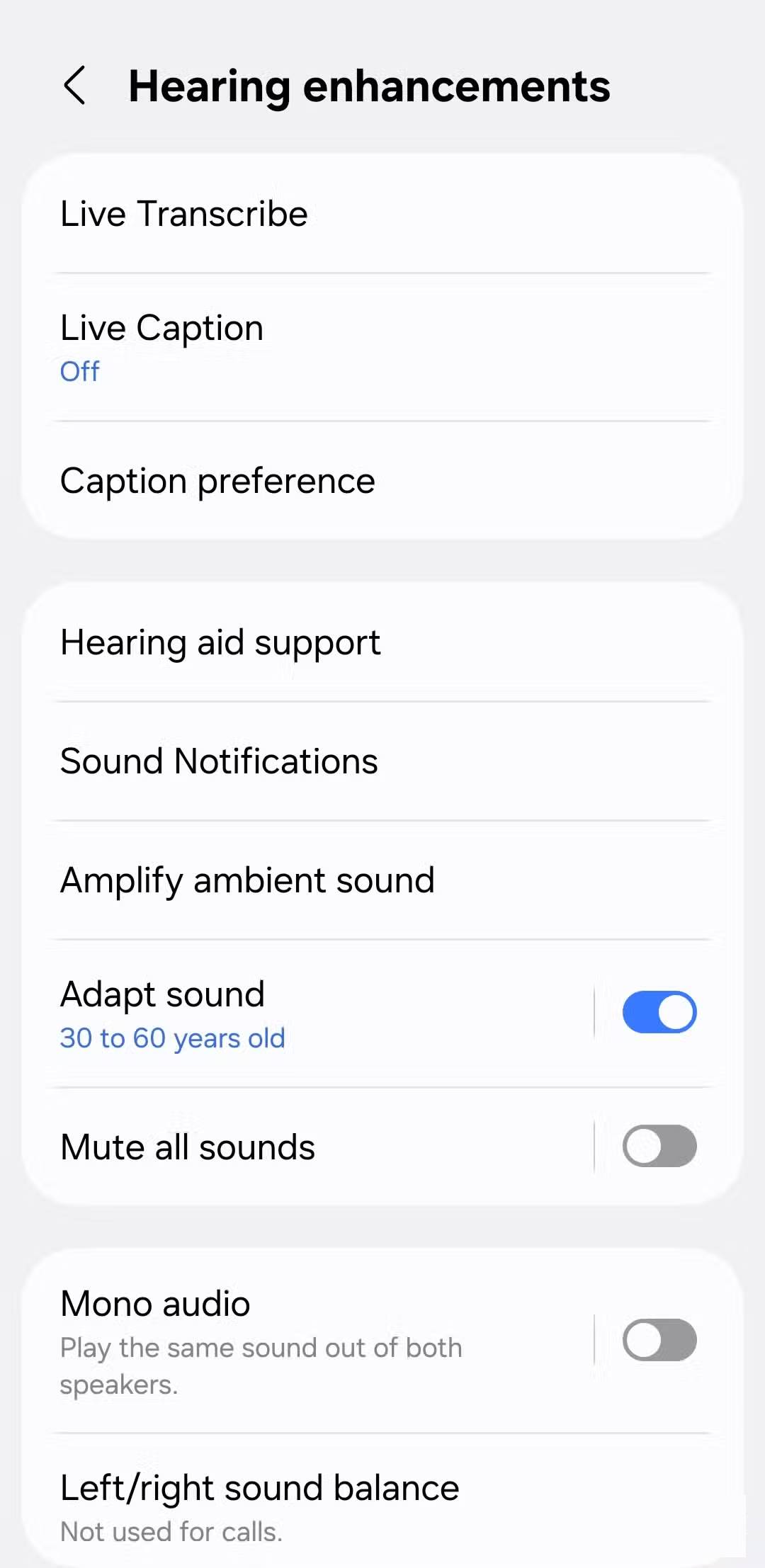Open Left/right sound balance settings
The image size is (765, 1568).
[x=259, y=1487]
